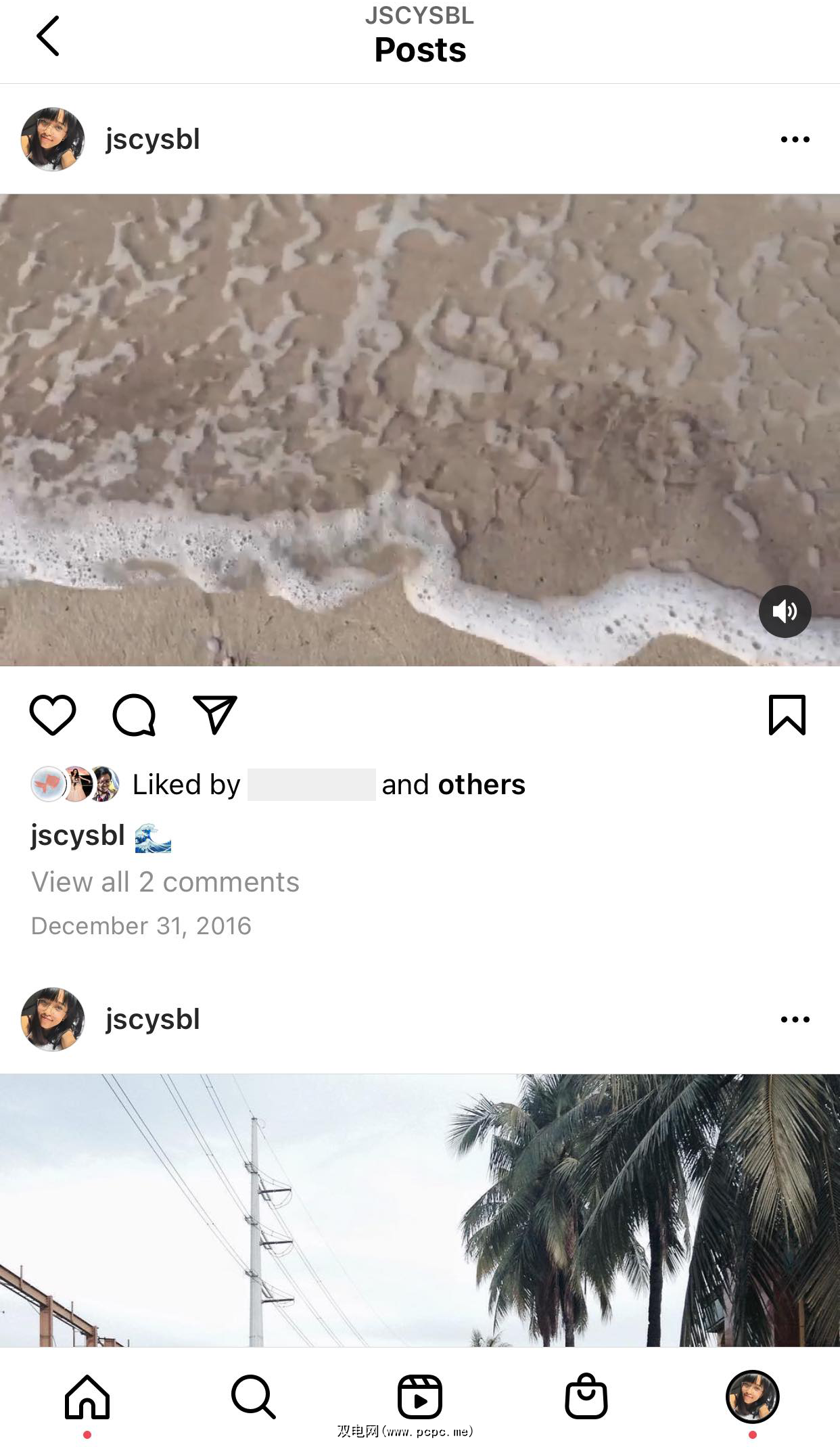Switch to the Shop tab
840x1447 pixels.
[586, 1397]
